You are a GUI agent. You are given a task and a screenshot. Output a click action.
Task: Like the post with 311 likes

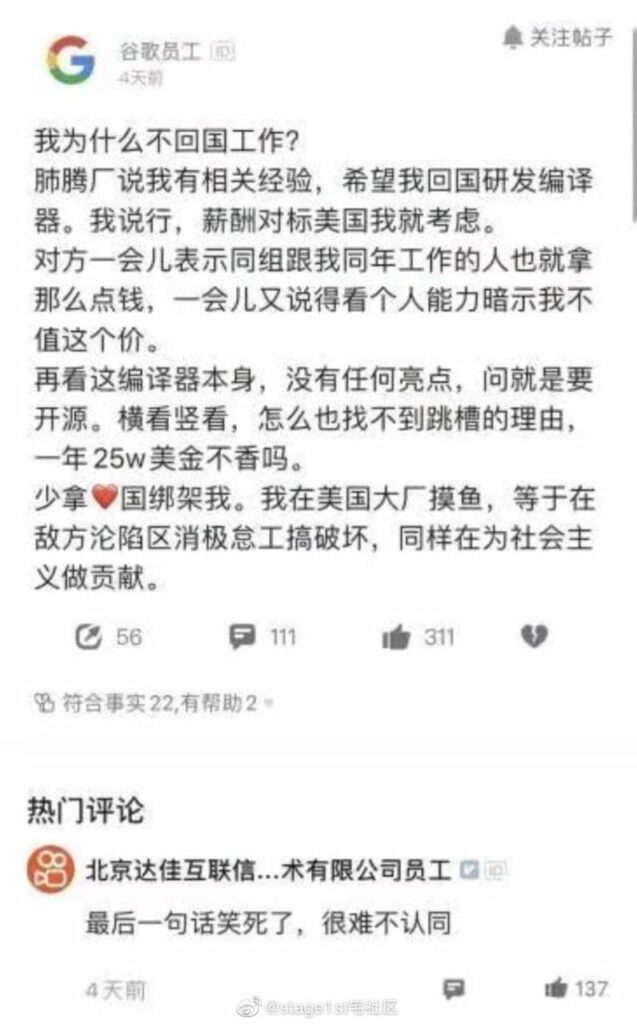[x=397, y=638]
